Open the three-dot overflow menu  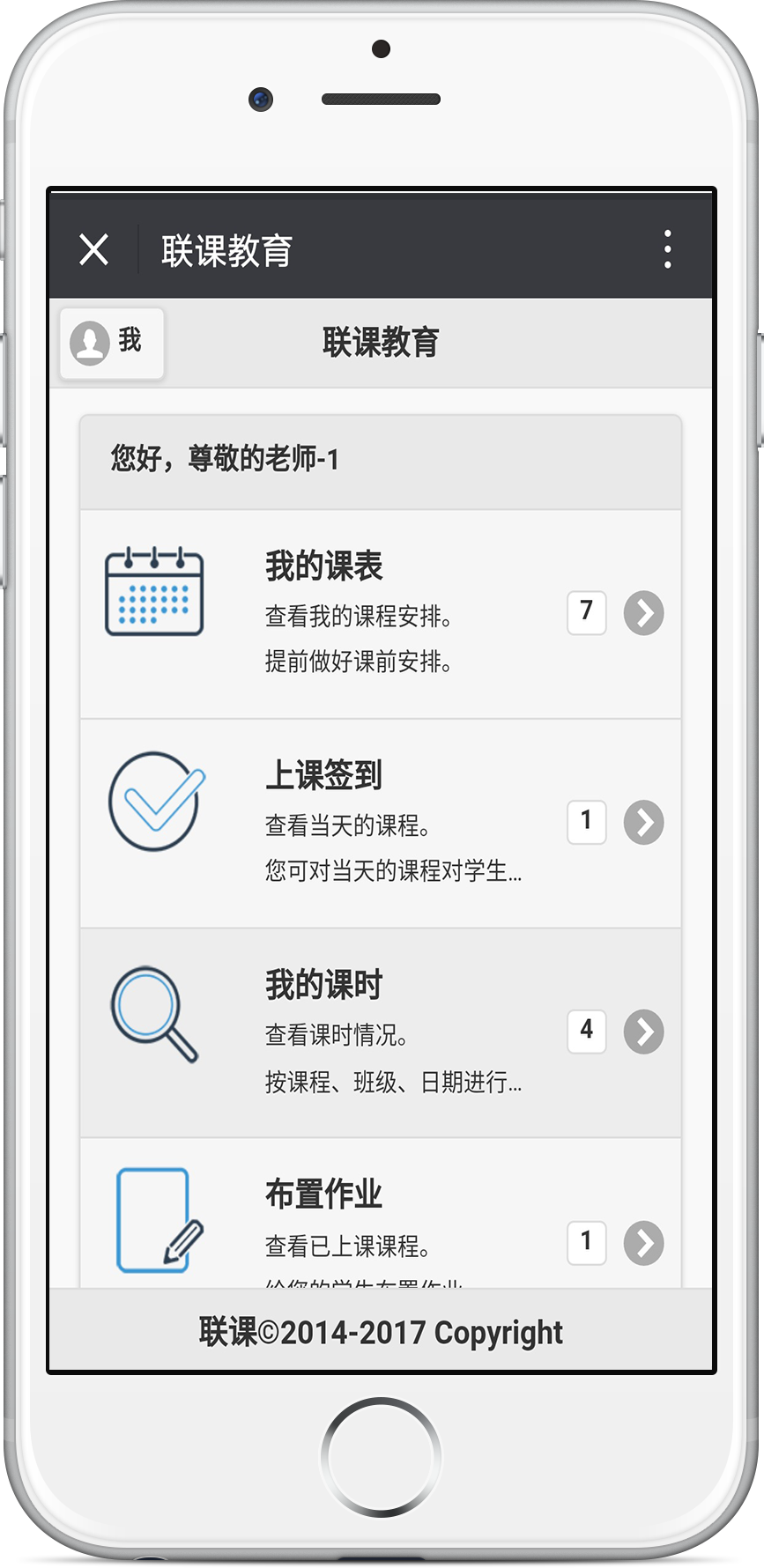tap(667, 249)
